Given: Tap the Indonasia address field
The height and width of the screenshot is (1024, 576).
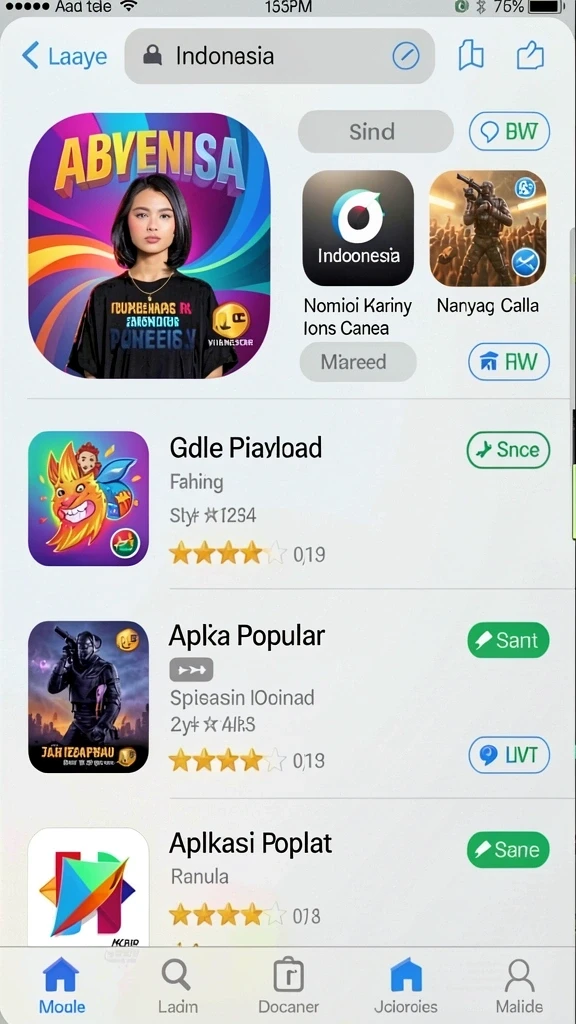Looking at the screenshot, I should click(280, 56).
